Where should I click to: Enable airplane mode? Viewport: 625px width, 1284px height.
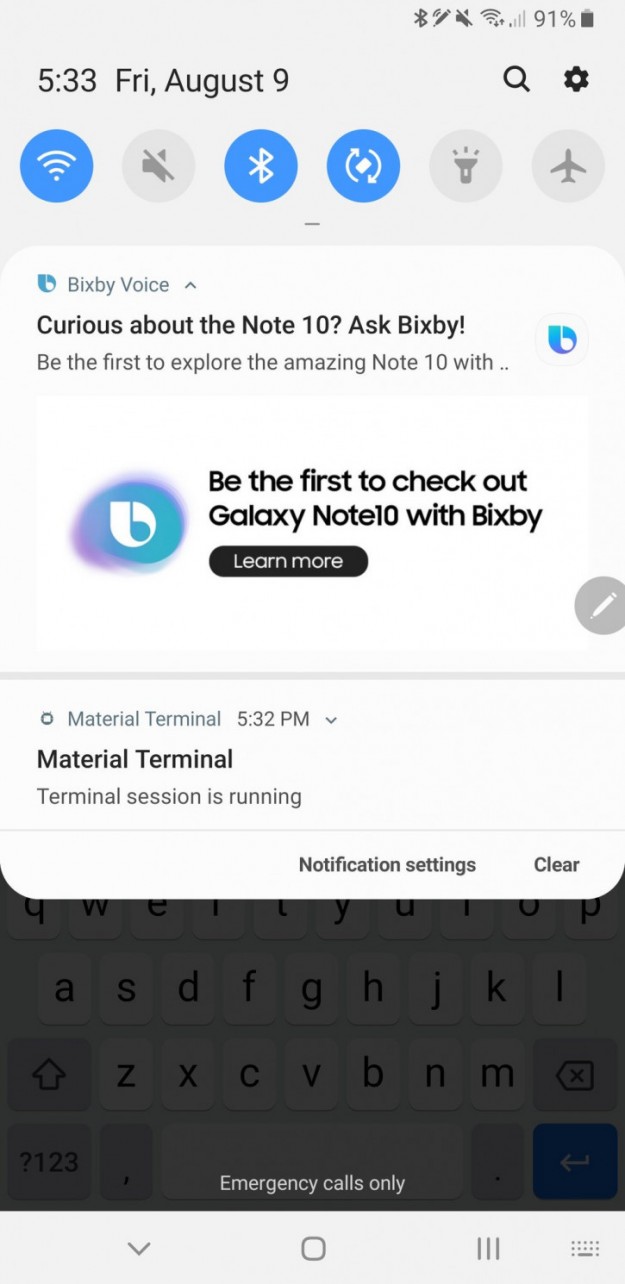(568, 166)
